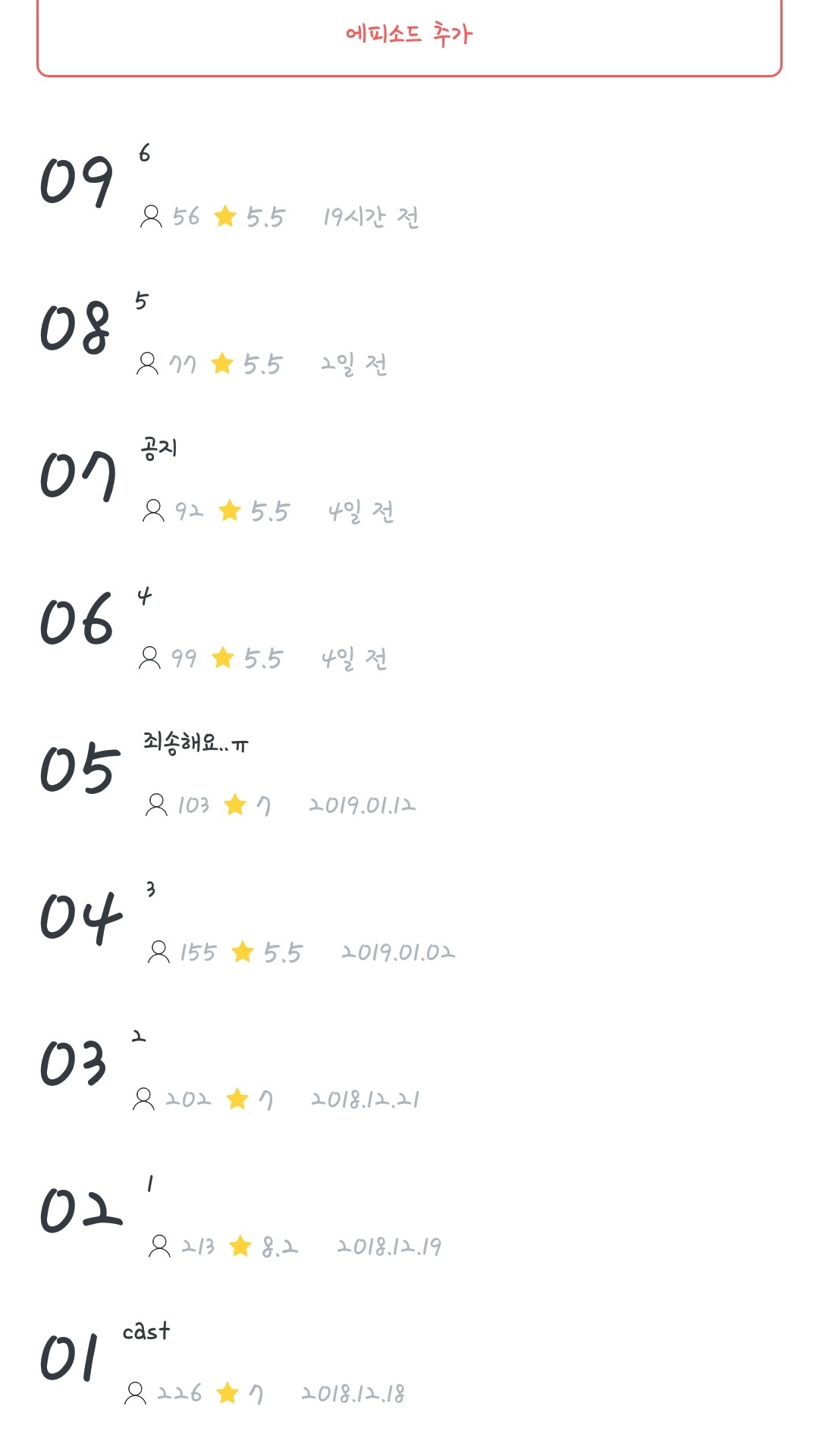The height and width of the screenshot is (1456, 819).
Task: Tap the 에피소드 추가 button
Action: pos(409,34)
